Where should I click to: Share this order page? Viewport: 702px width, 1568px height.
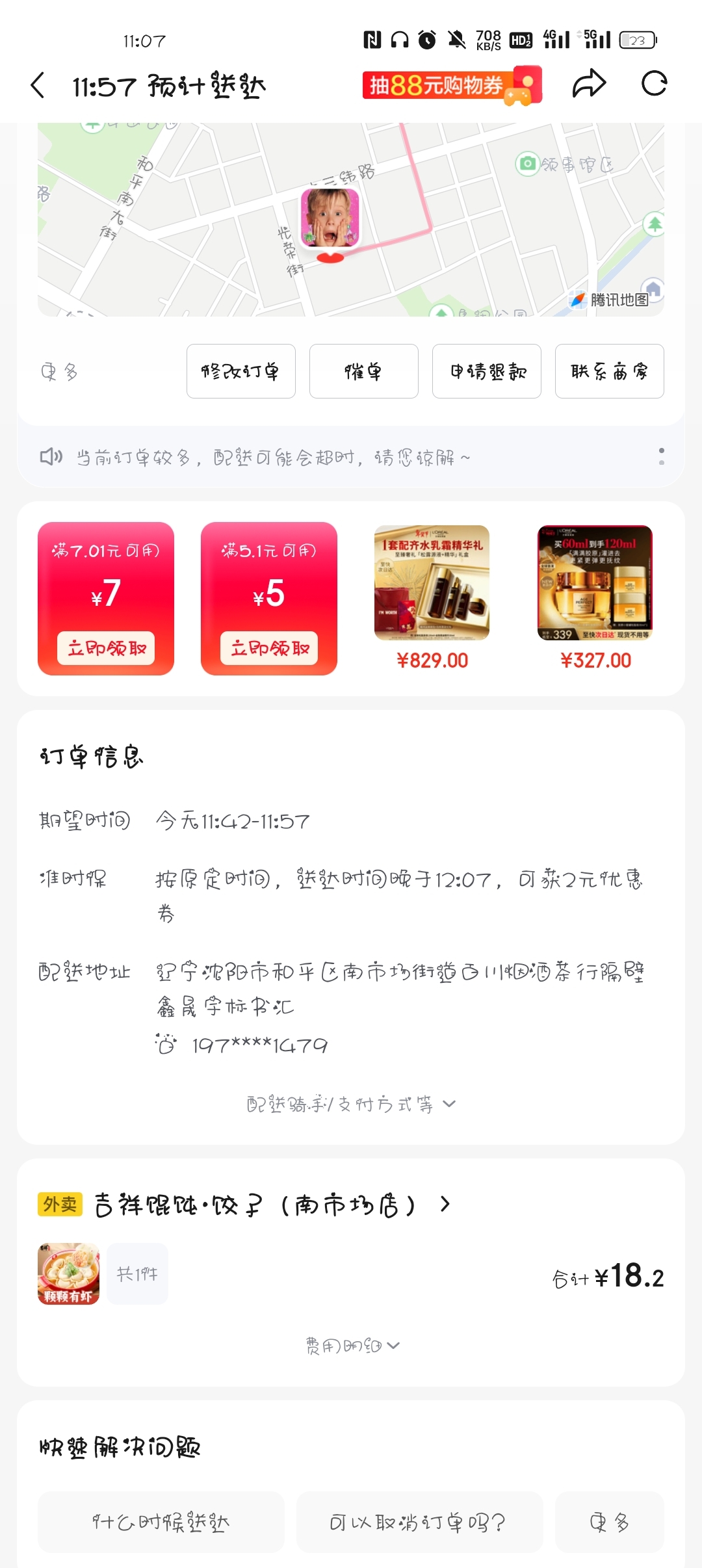pos(589,84)
